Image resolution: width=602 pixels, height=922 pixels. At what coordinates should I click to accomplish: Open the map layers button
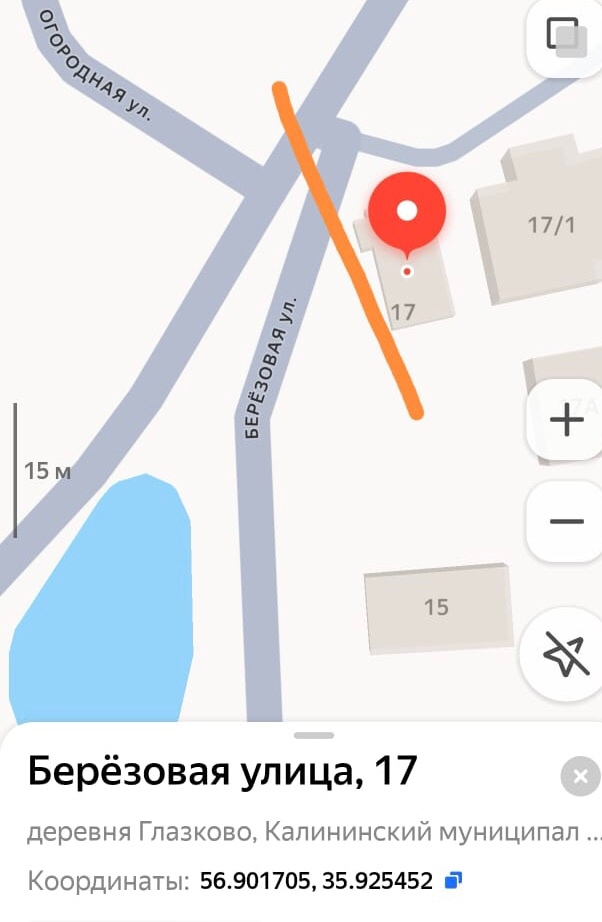pos(566,37)
